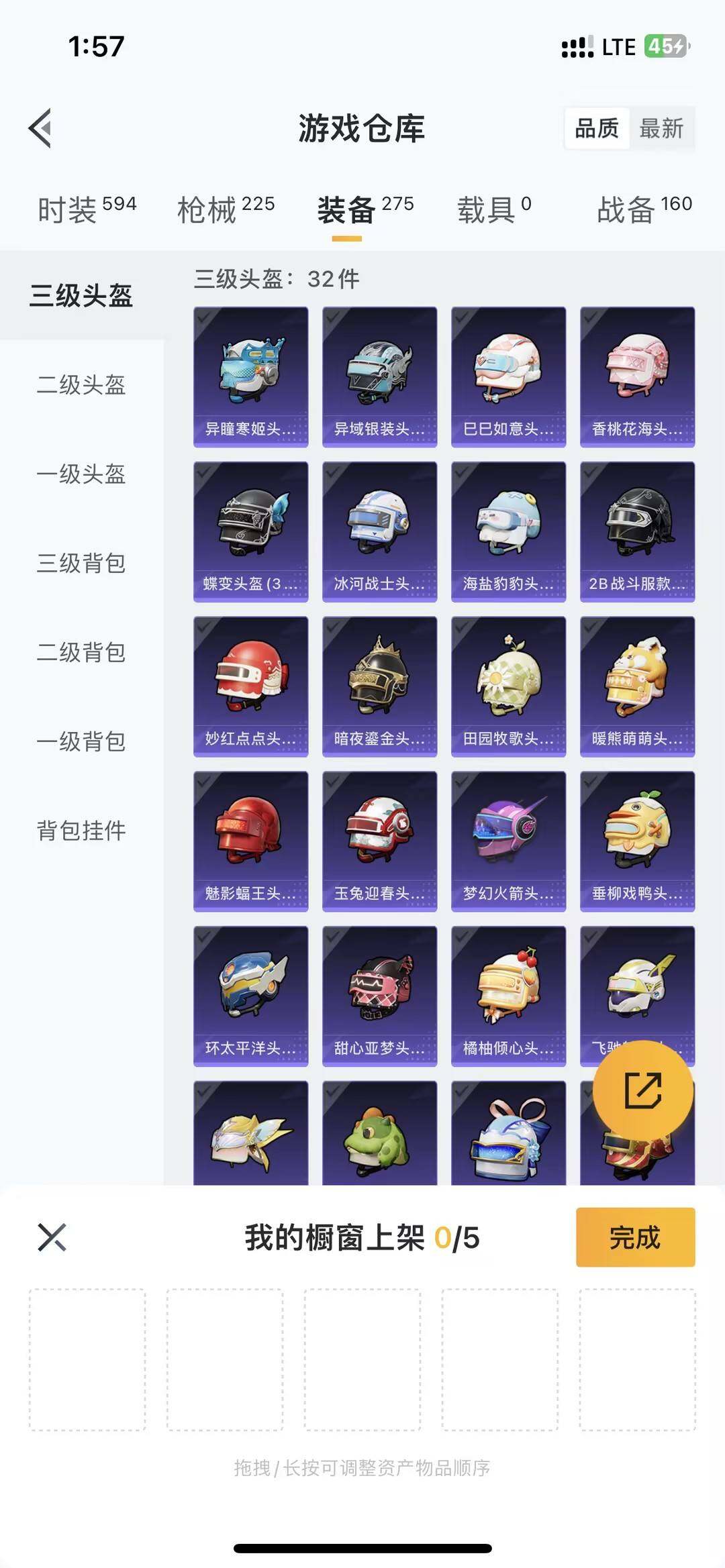Switch sorting to 最新
The height and width of the screenshot is (1568, 725).
coord(661,129)
